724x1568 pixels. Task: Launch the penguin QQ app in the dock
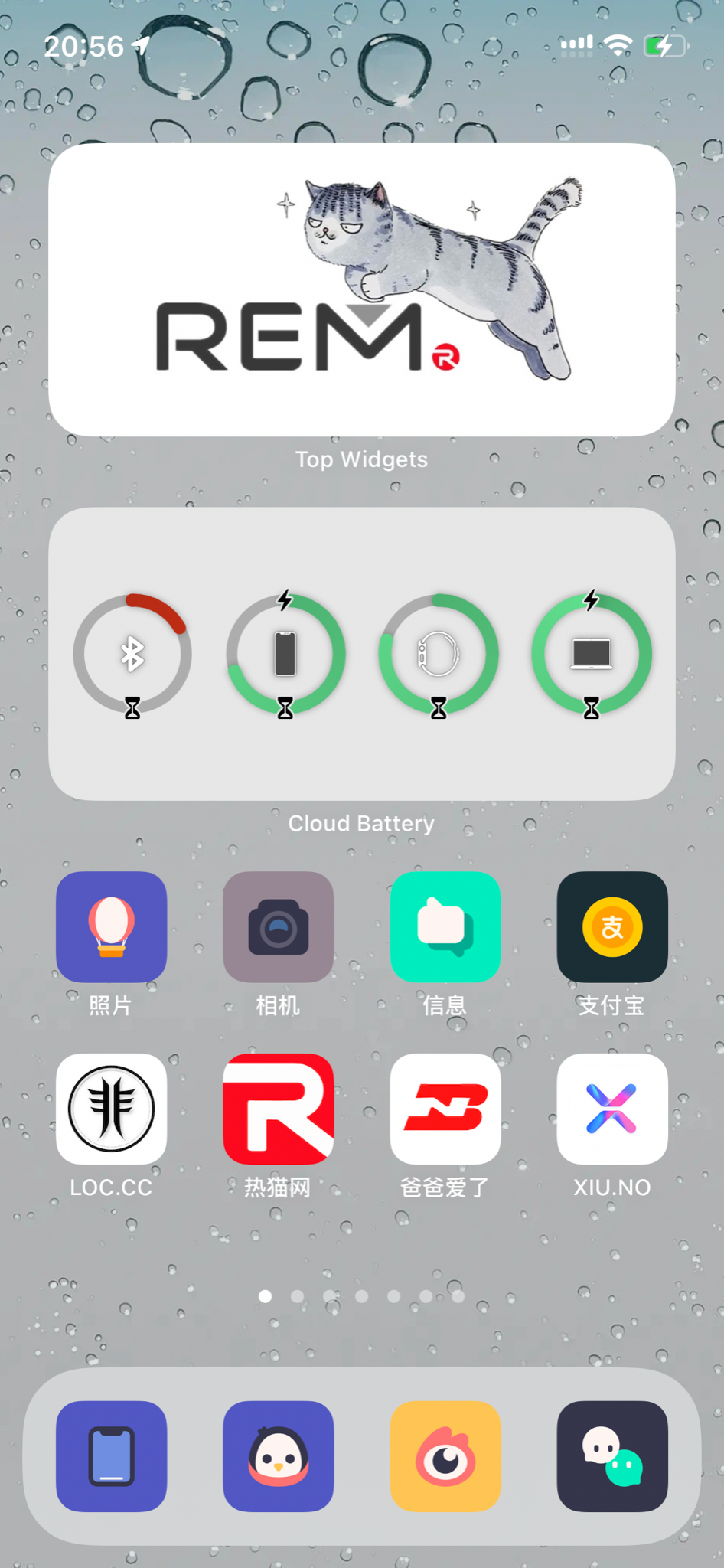pyautogui.click(x=278, y=1455)
